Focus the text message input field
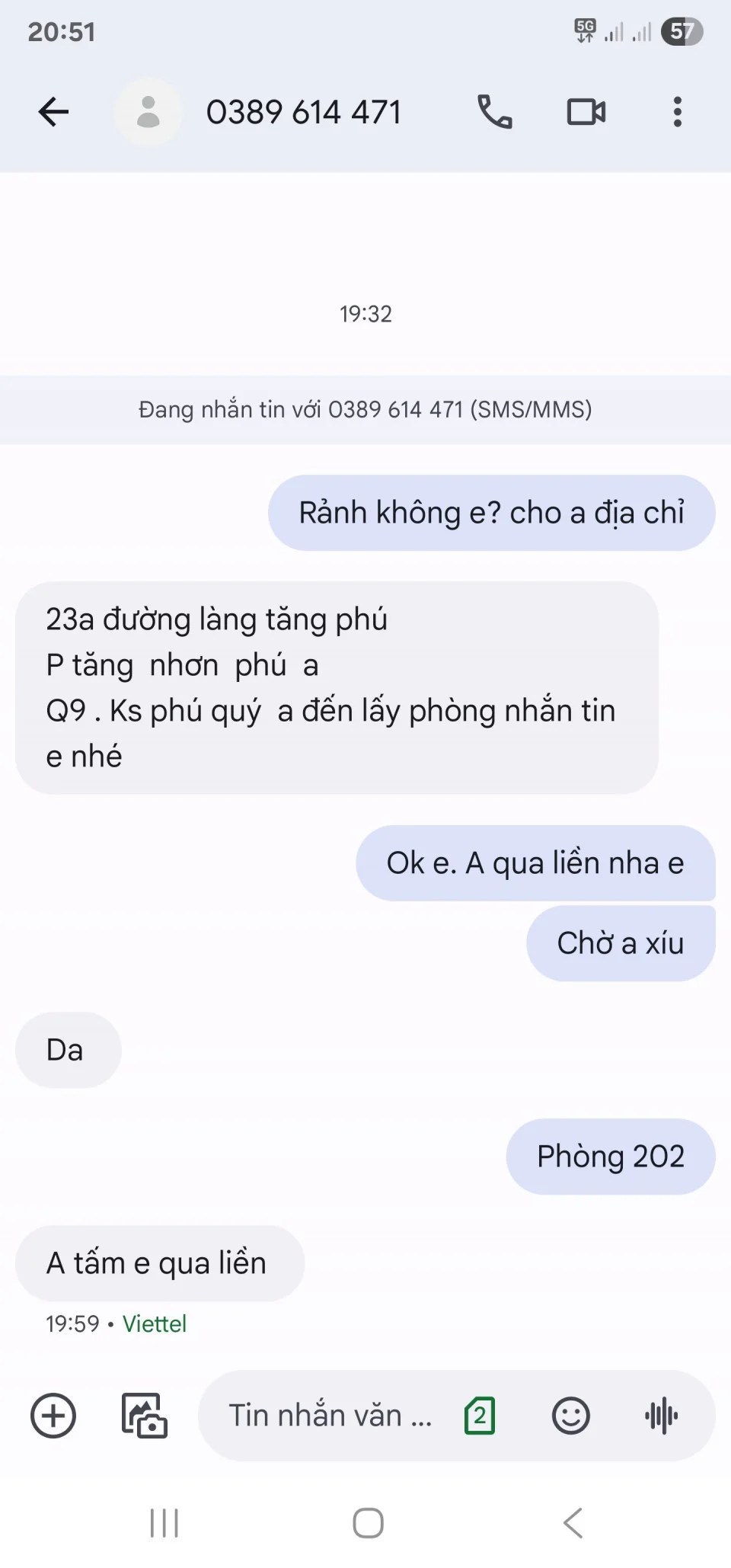 coord(330,1416)
